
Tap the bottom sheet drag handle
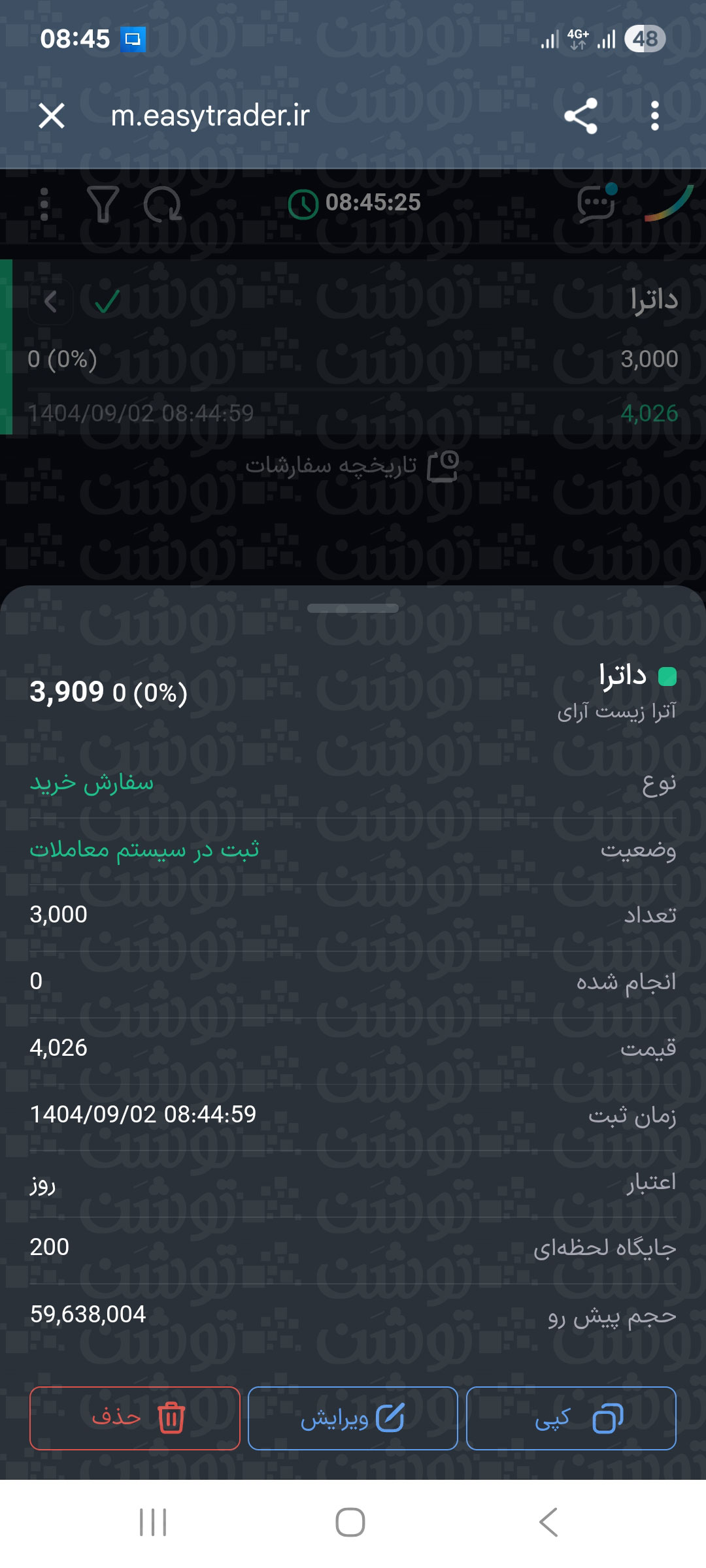353,608
